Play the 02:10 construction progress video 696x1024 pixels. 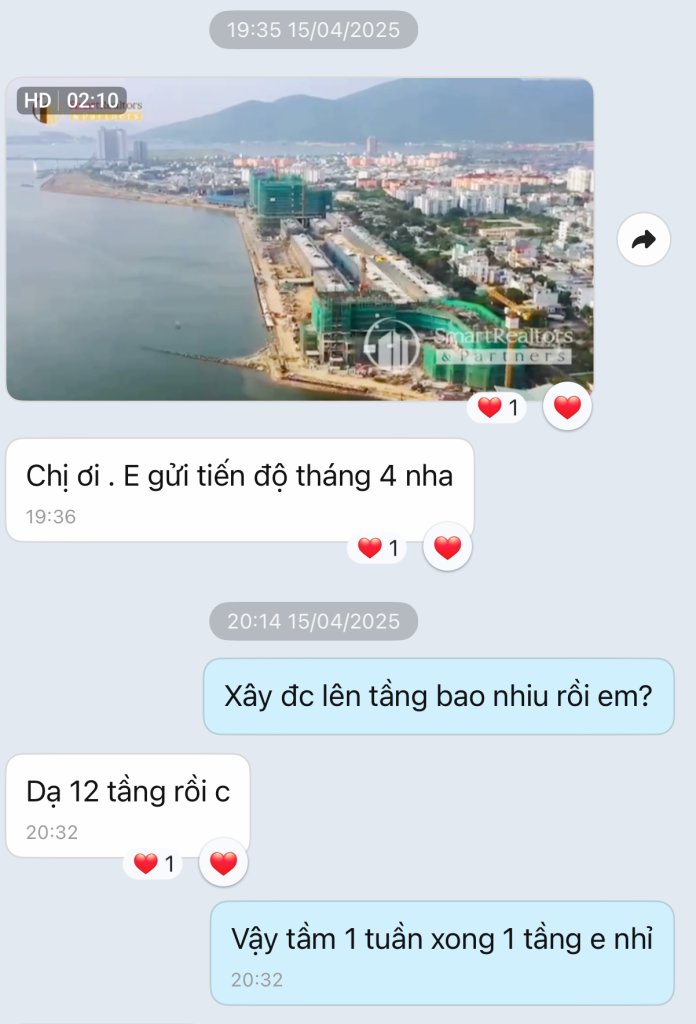tap(300, 240)
